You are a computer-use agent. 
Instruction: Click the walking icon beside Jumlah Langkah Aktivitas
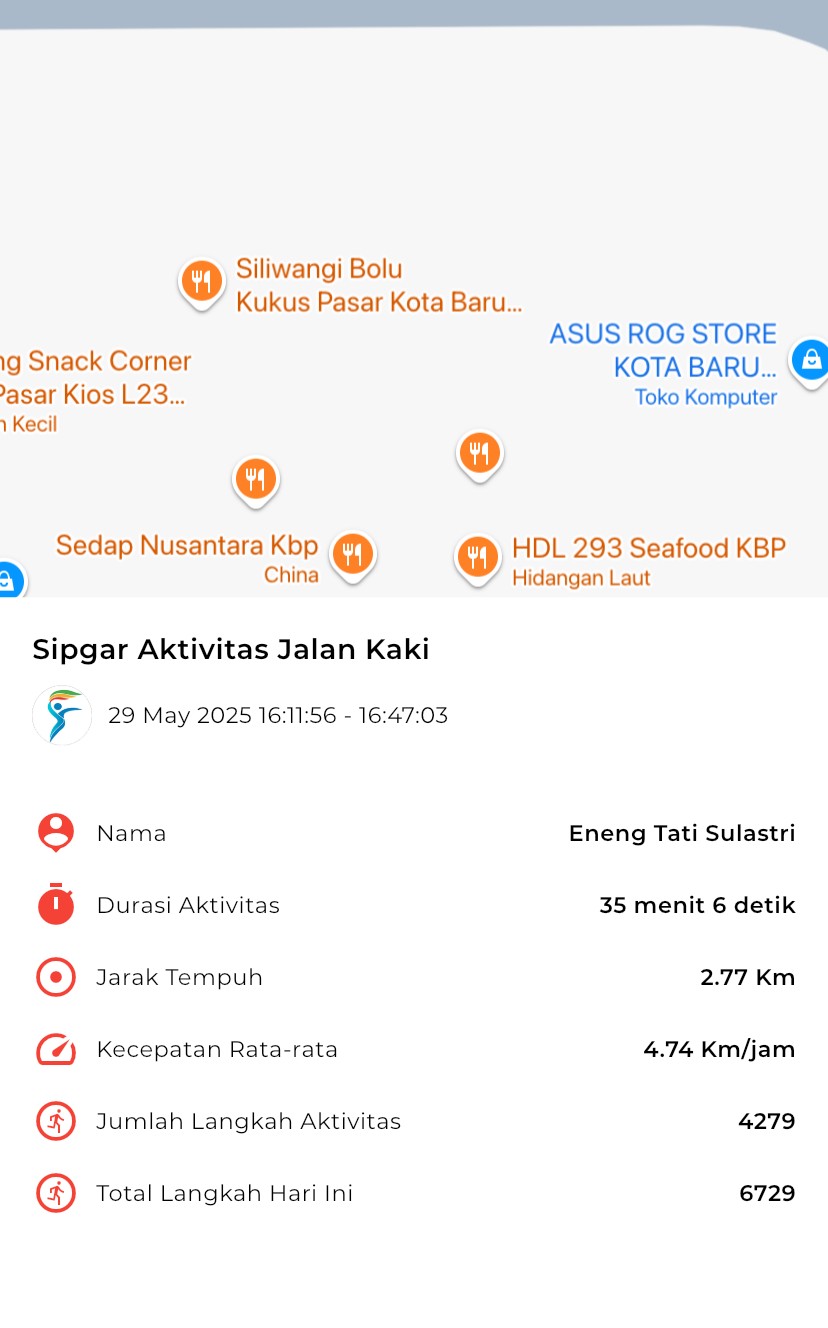click(56, 1121)
